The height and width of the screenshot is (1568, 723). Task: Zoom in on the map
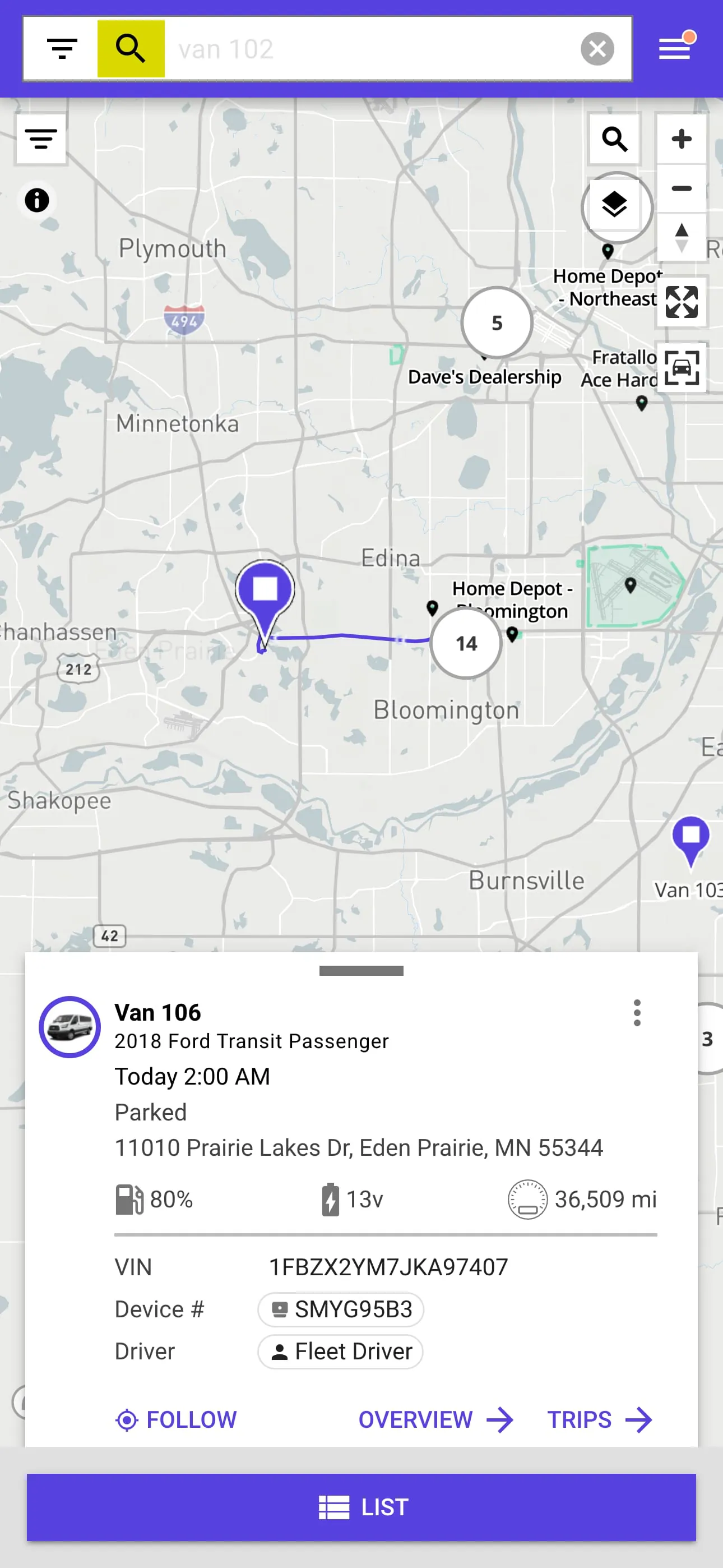pos(681,140)
